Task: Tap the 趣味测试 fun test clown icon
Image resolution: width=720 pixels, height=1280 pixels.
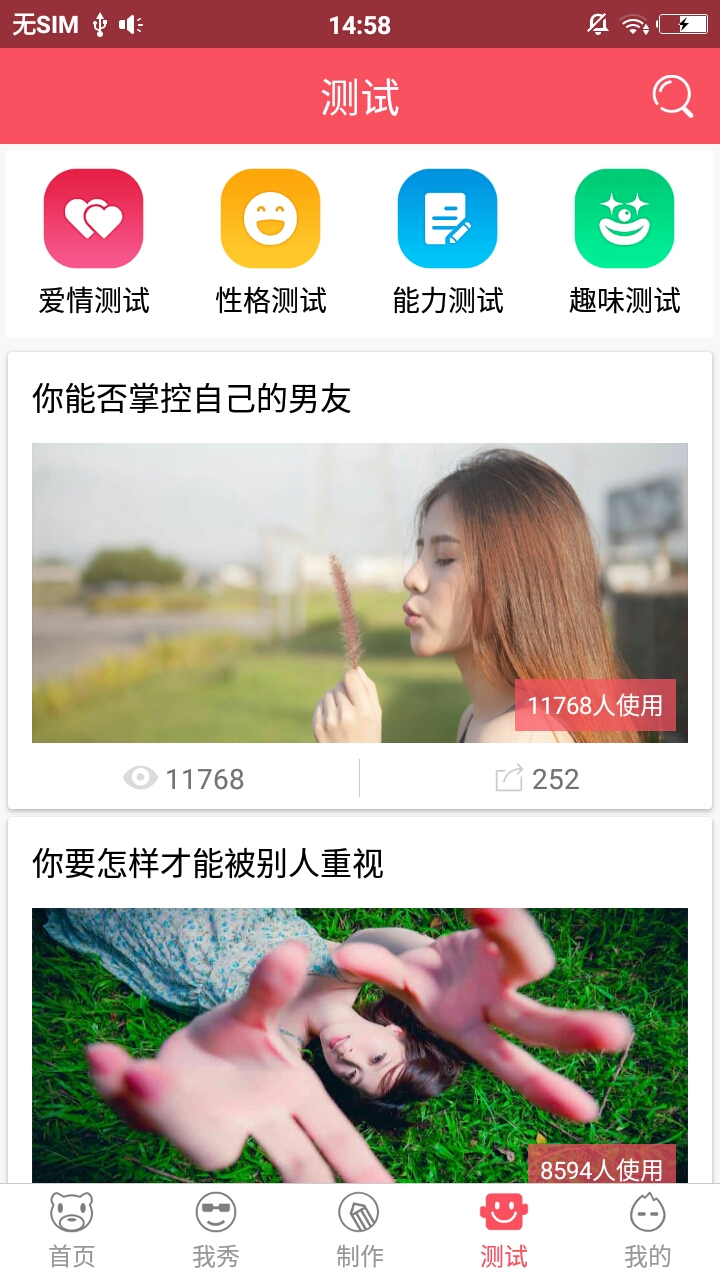Action: coord(623,217)
